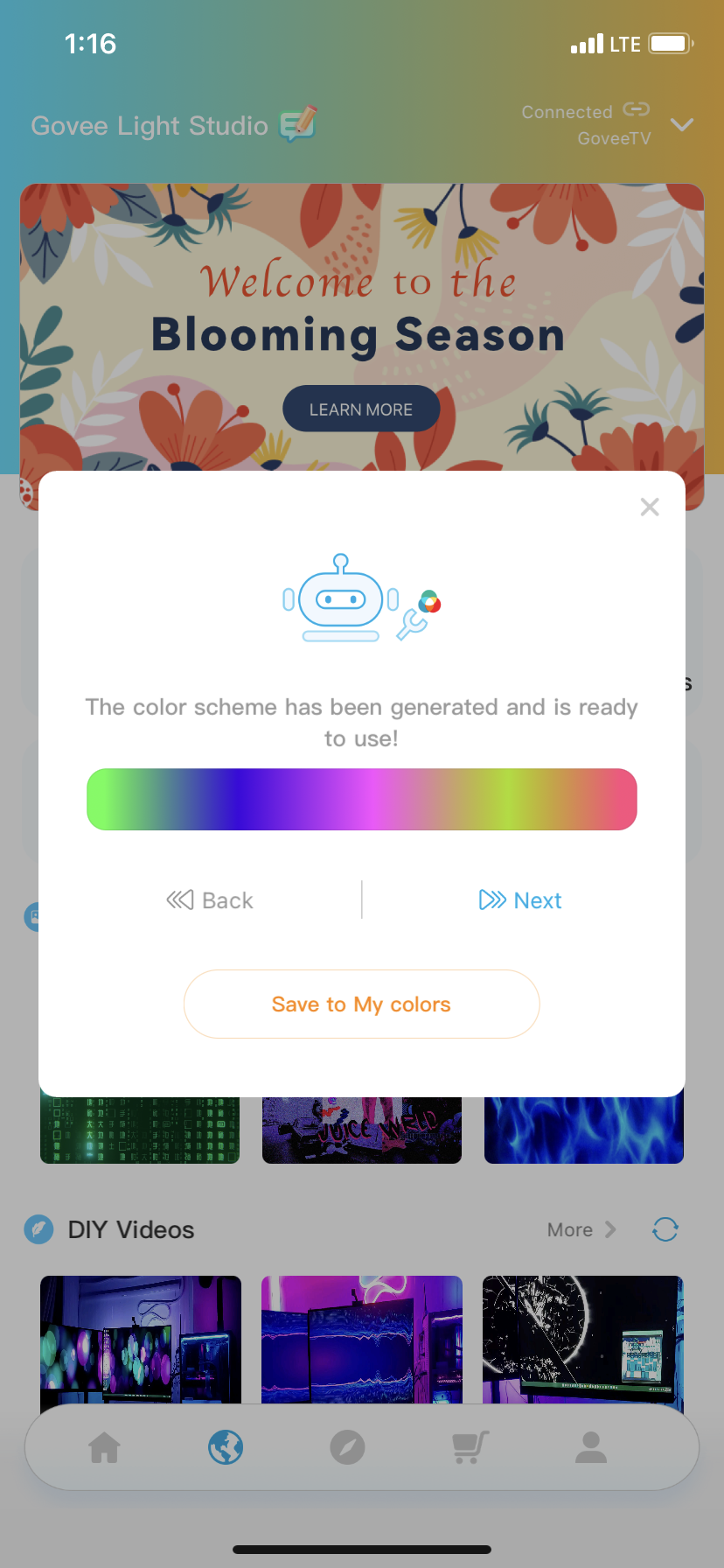Expand the connected device dropdown
The image size is (724, 1568).
pyautogui.click(x=681, y=125)
